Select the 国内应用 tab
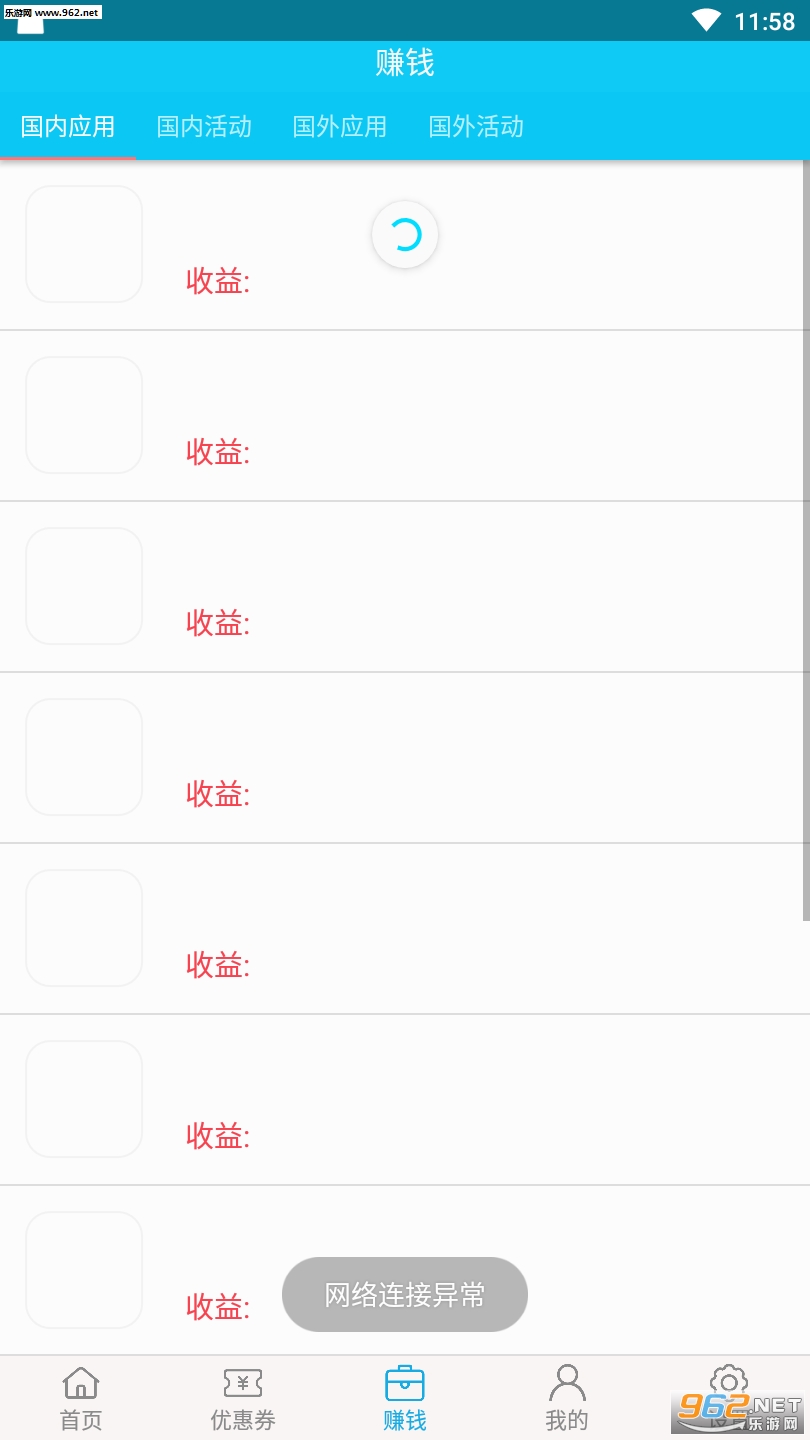 (68, 127)
